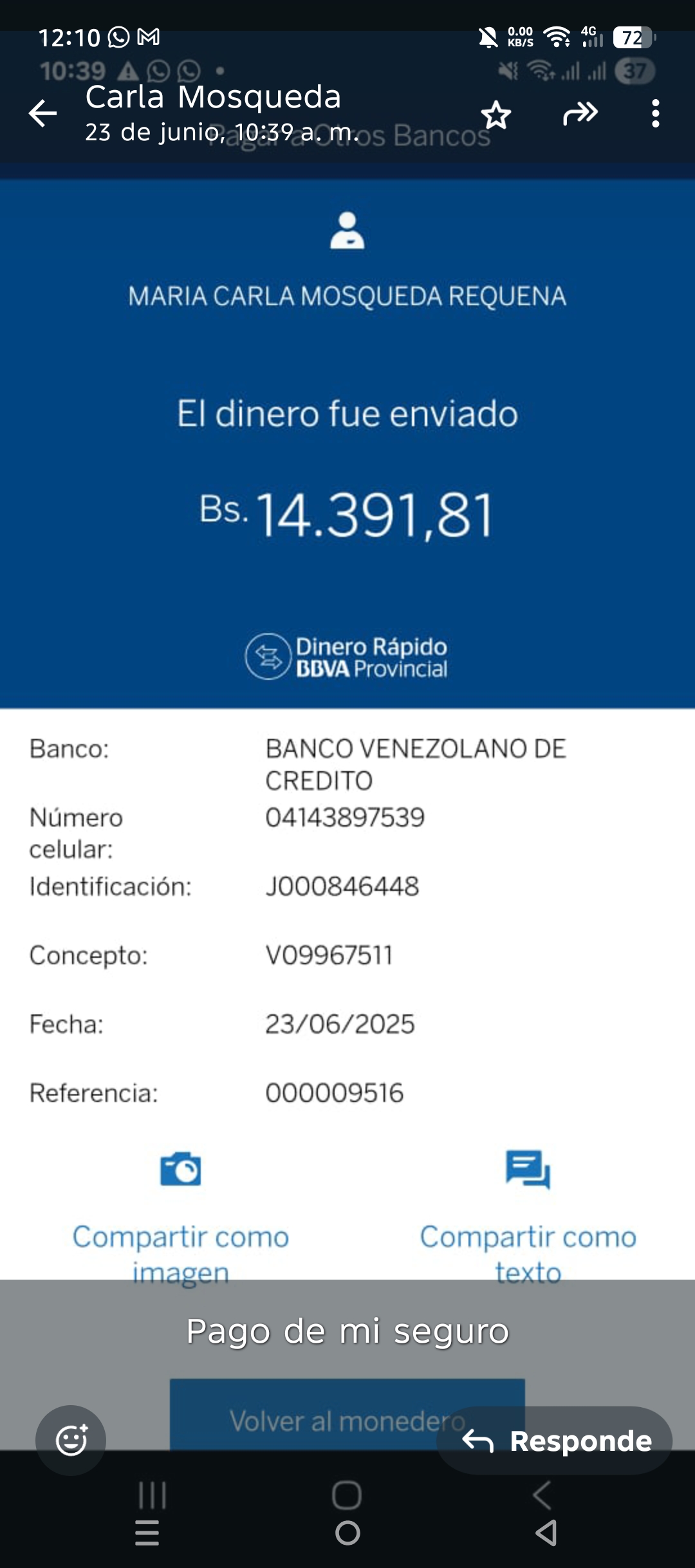
Task: Open recent apps from navigation bar
Action: point(147,1533)
